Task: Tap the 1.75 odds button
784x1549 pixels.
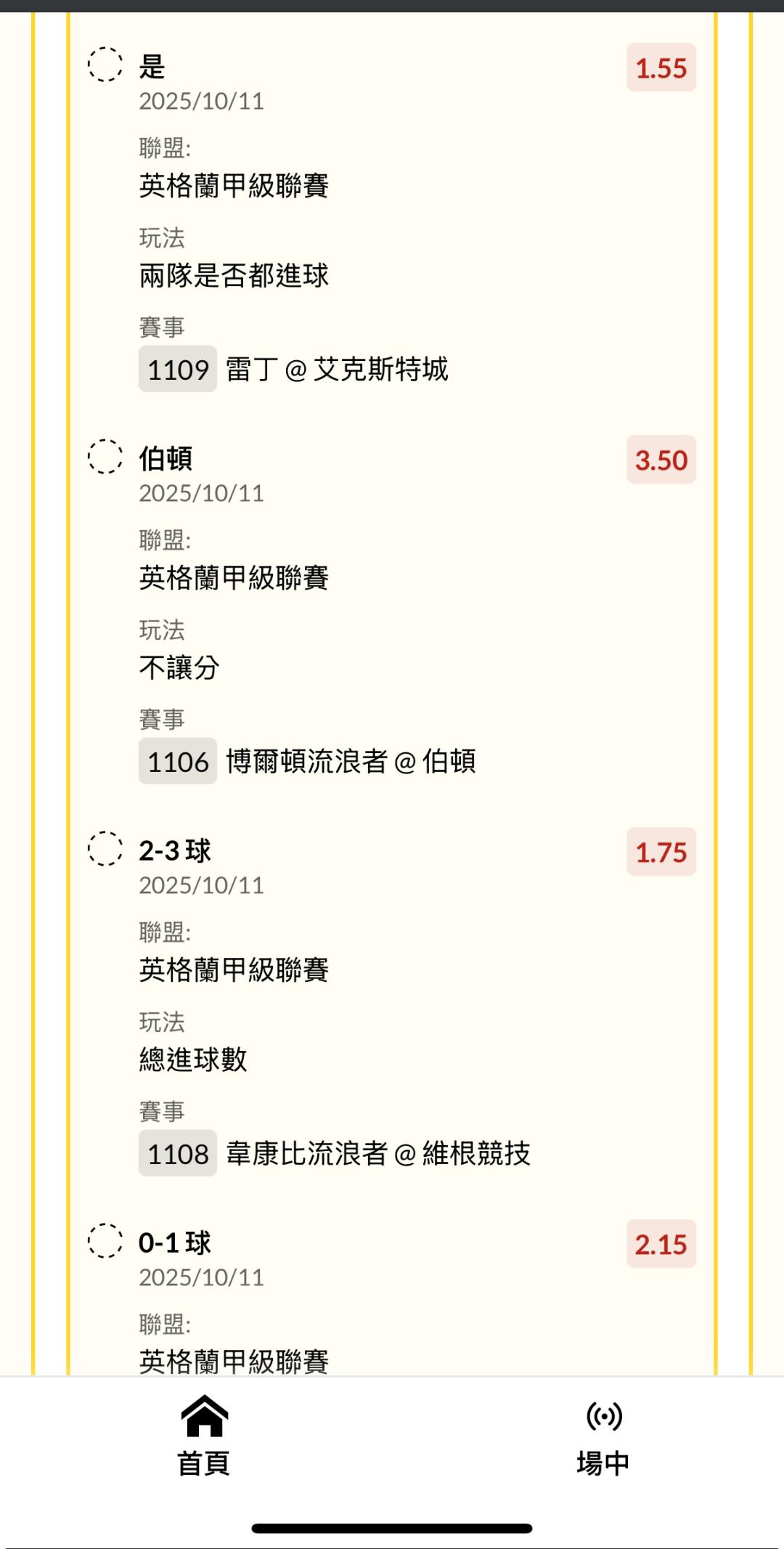Action: (x=661, y=853)
